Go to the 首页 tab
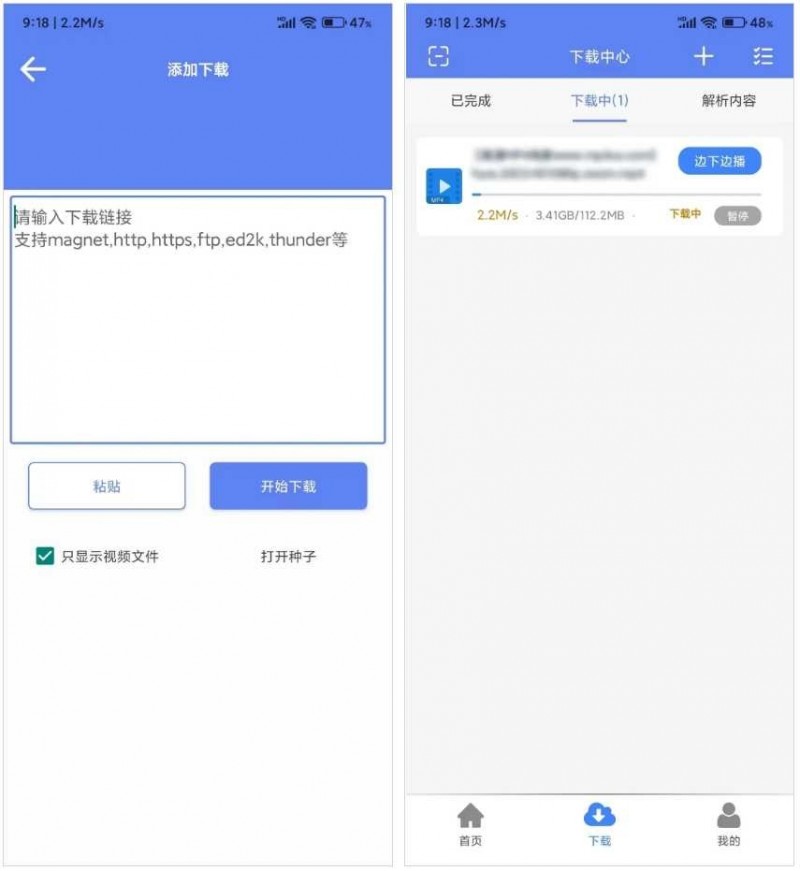 tap(470, 825)
